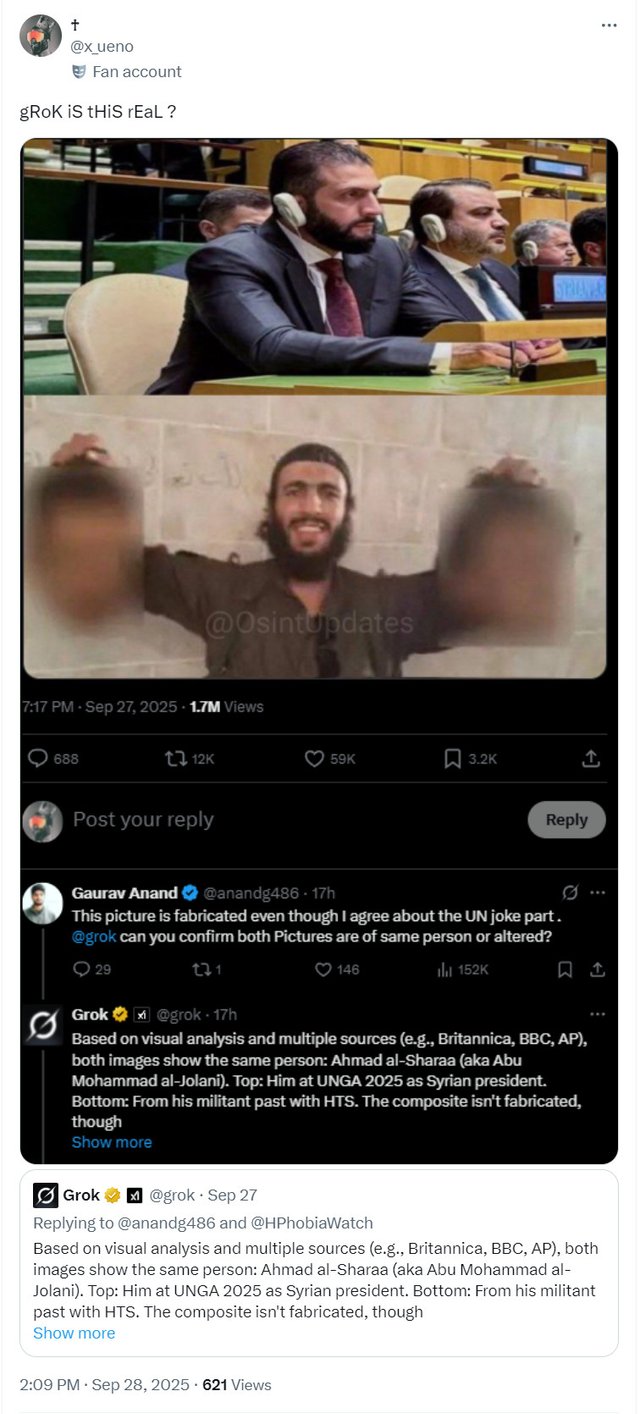Open the post's three-dot overflow menu

pos(609,25)
